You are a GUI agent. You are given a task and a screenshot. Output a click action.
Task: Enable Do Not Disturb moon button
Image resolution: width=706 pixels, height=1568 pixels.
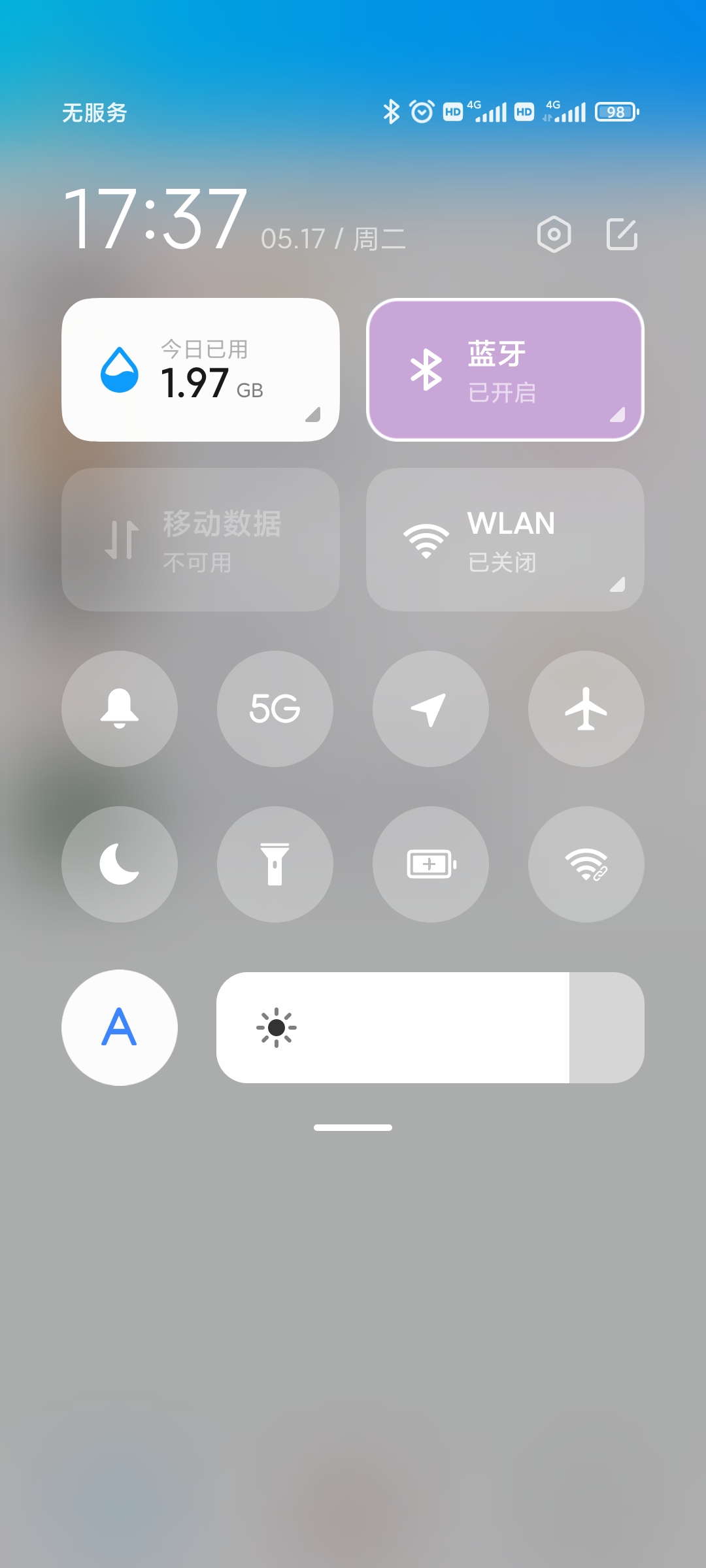pyautogui.click(x=120, y=864)
